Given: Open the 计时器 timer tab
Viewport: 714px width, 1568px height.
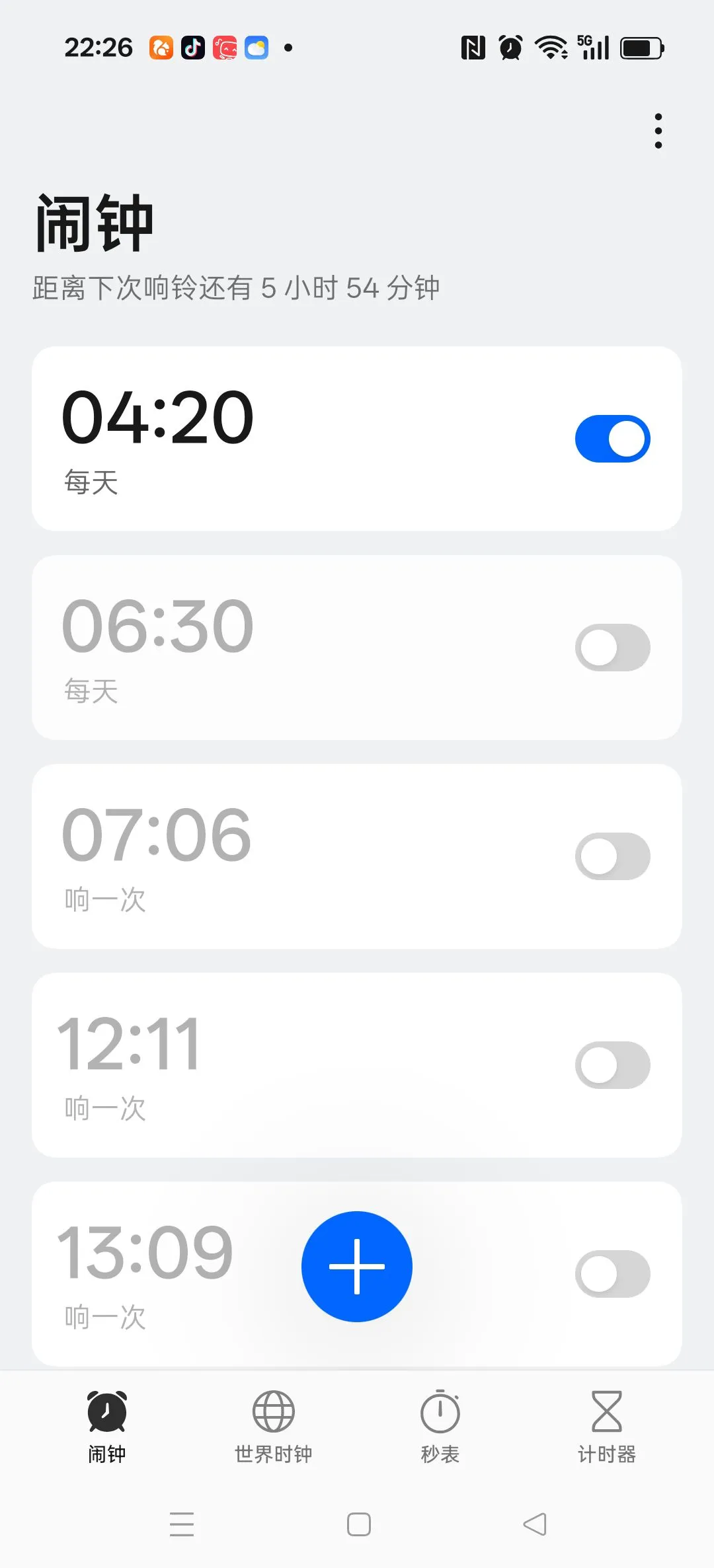Looking at the screenshot, I should 606,1426.
